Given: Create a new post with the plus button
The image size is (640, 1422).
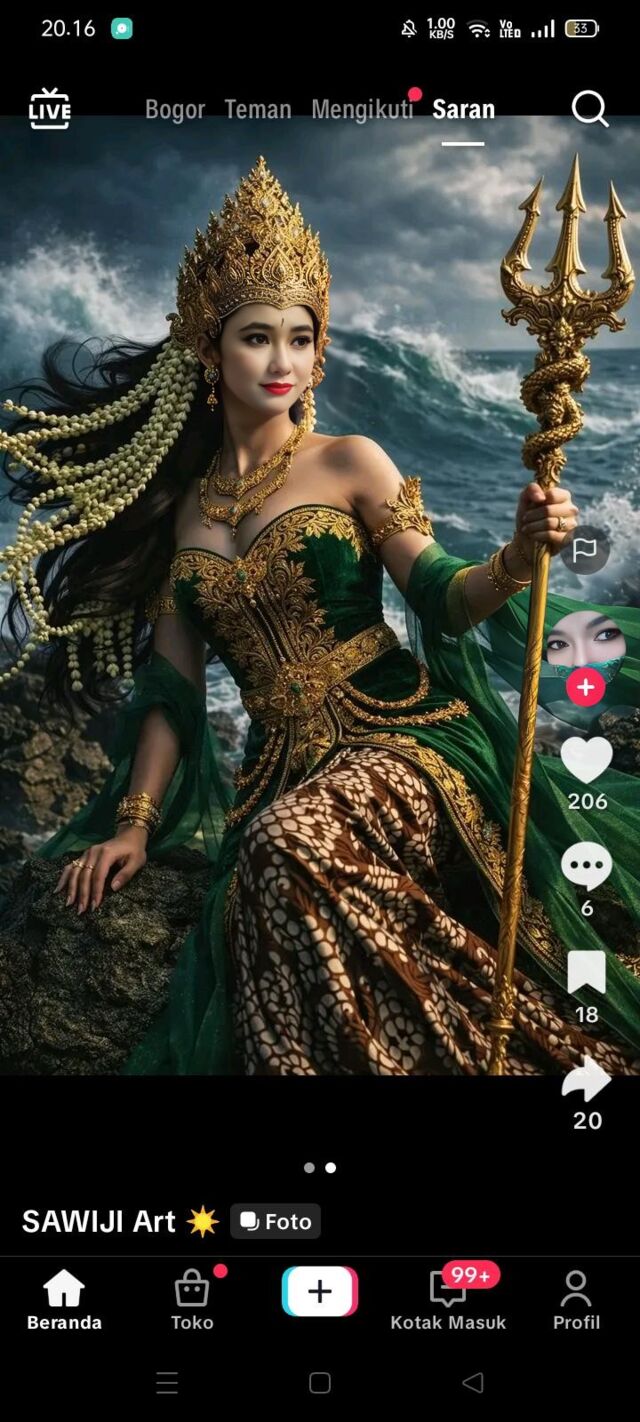Looking at the screenshot, I should tap(320, 1291).
